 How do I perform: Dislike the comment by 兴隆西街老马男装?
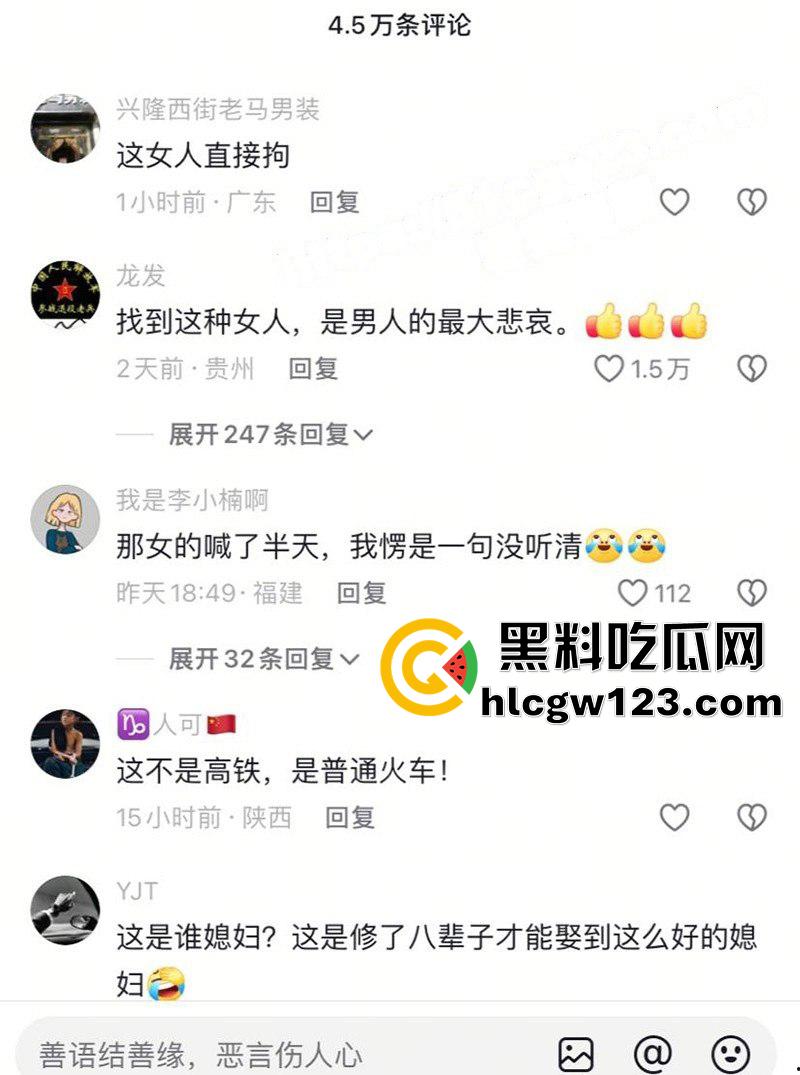pos(751,202)
